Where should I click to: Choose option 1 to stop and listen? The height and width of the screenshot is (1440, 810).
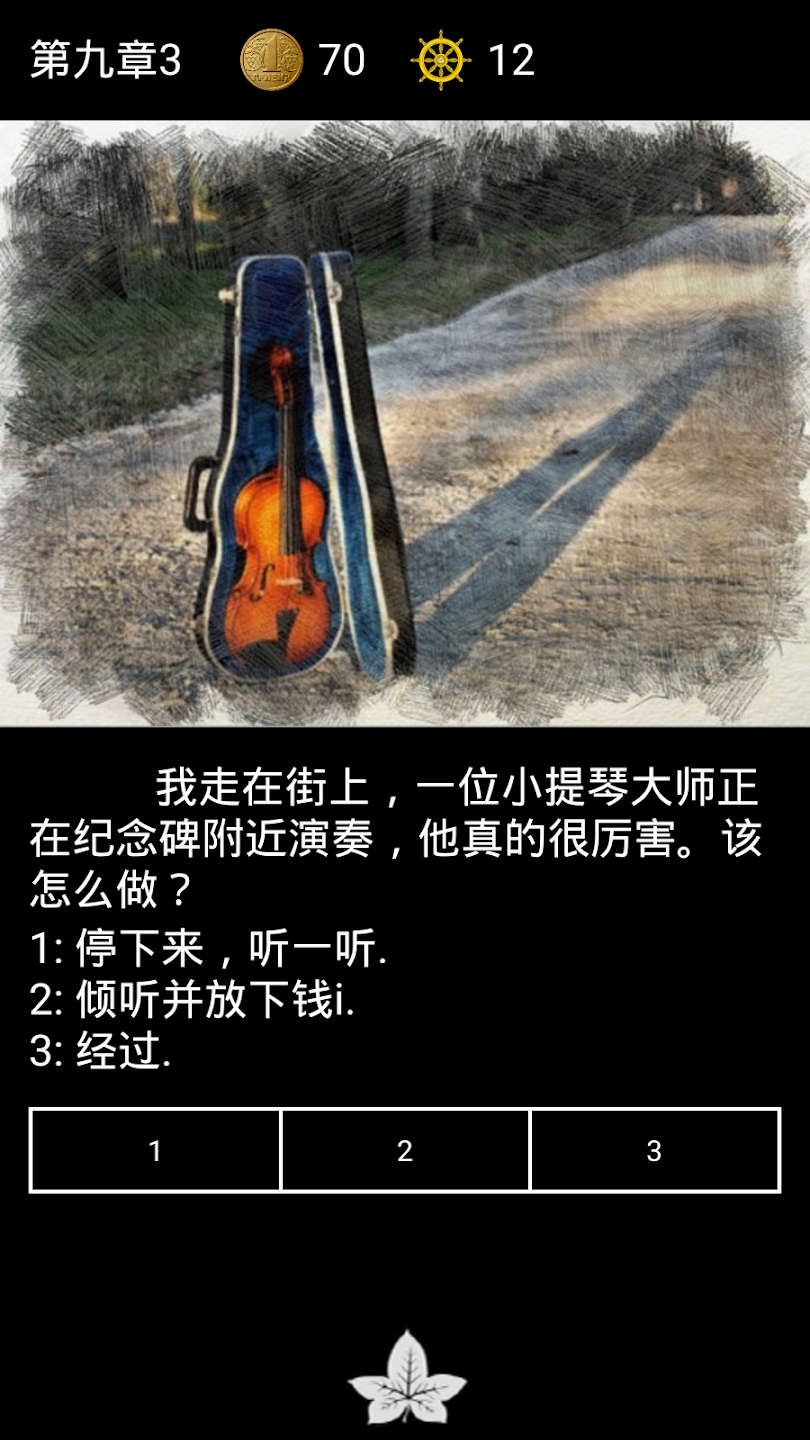pyautogui.click(x=153, y=1151)
